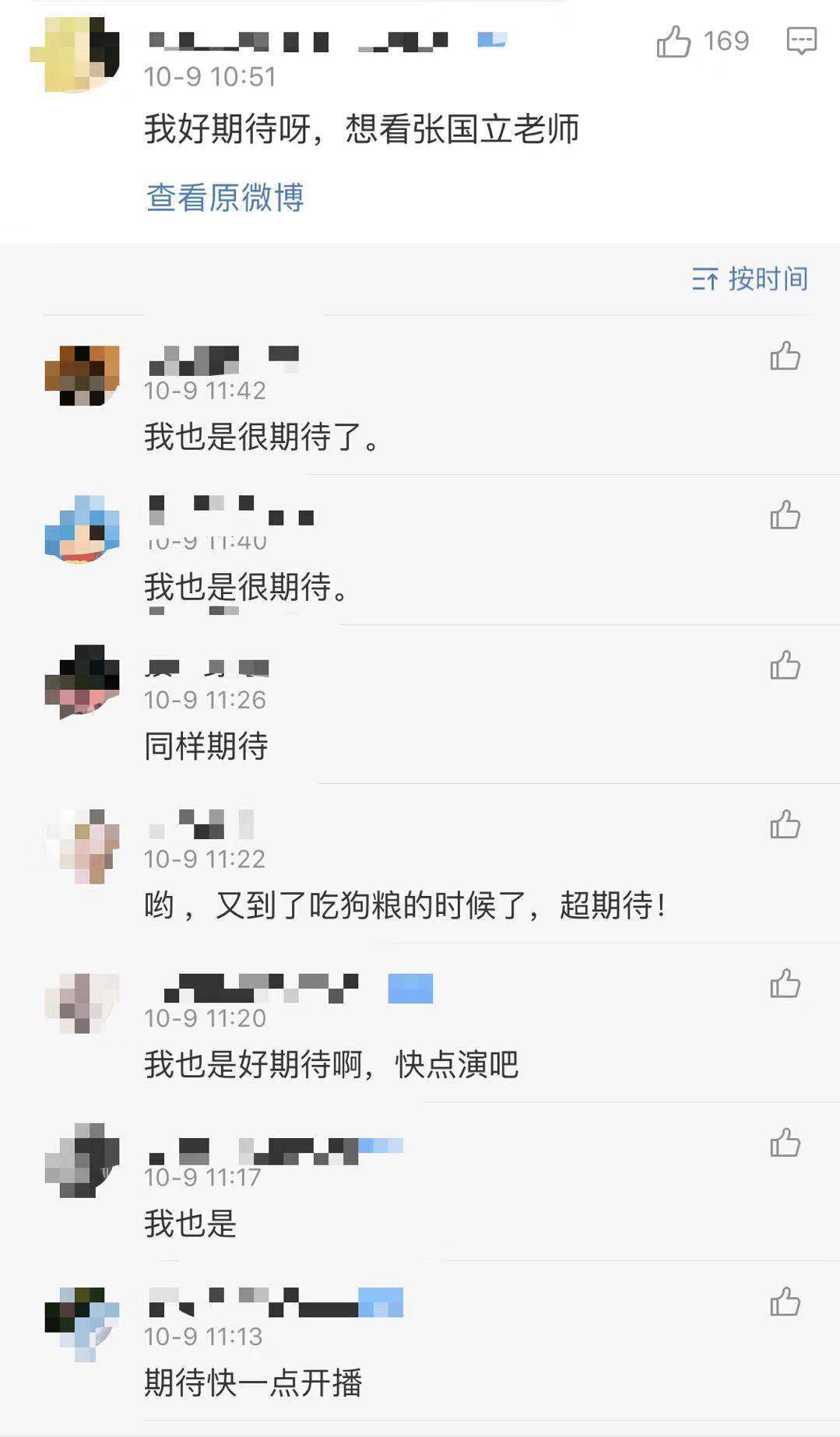
Task: Like the reply 我也是很期待了。
Action: click(785, 357)
